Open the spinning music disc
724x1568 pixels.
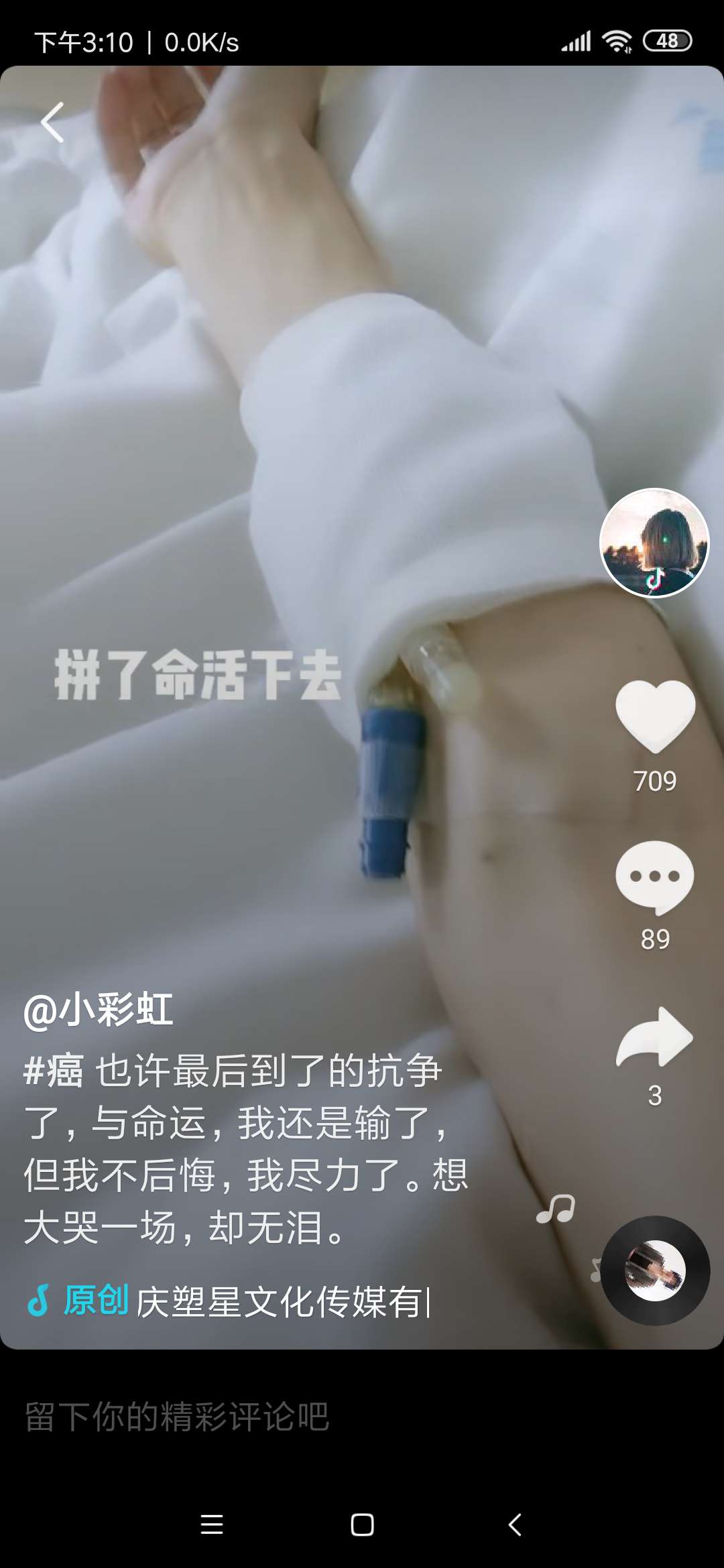[x=655, y=1270]
